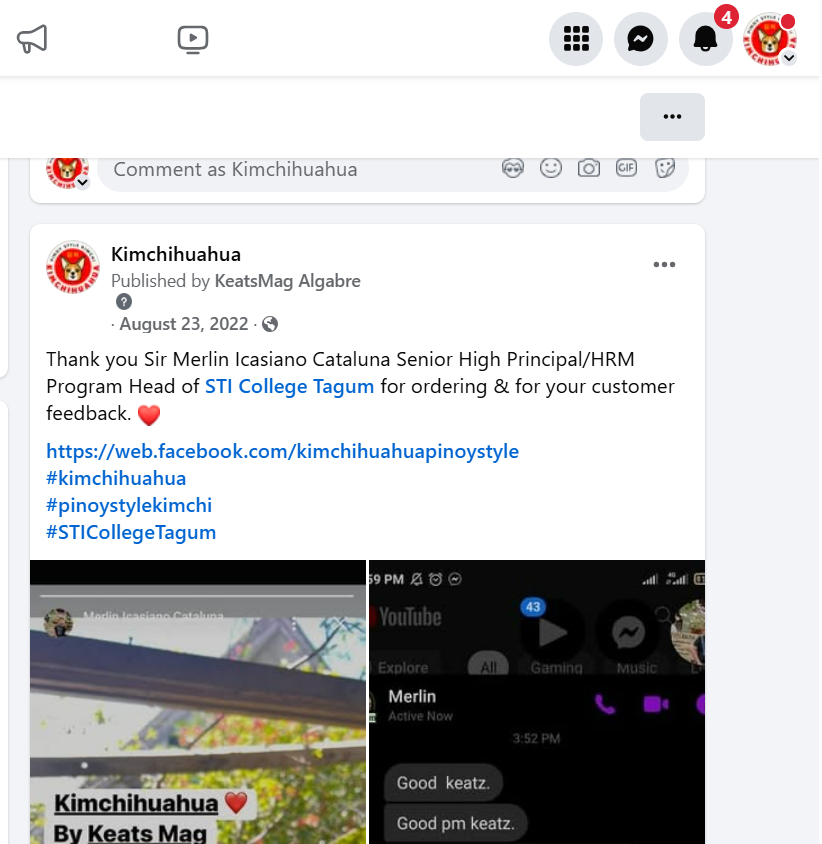This screenshot has height=844, width=822.
Task: Open Messenger chats
Action: click(641, 39)
